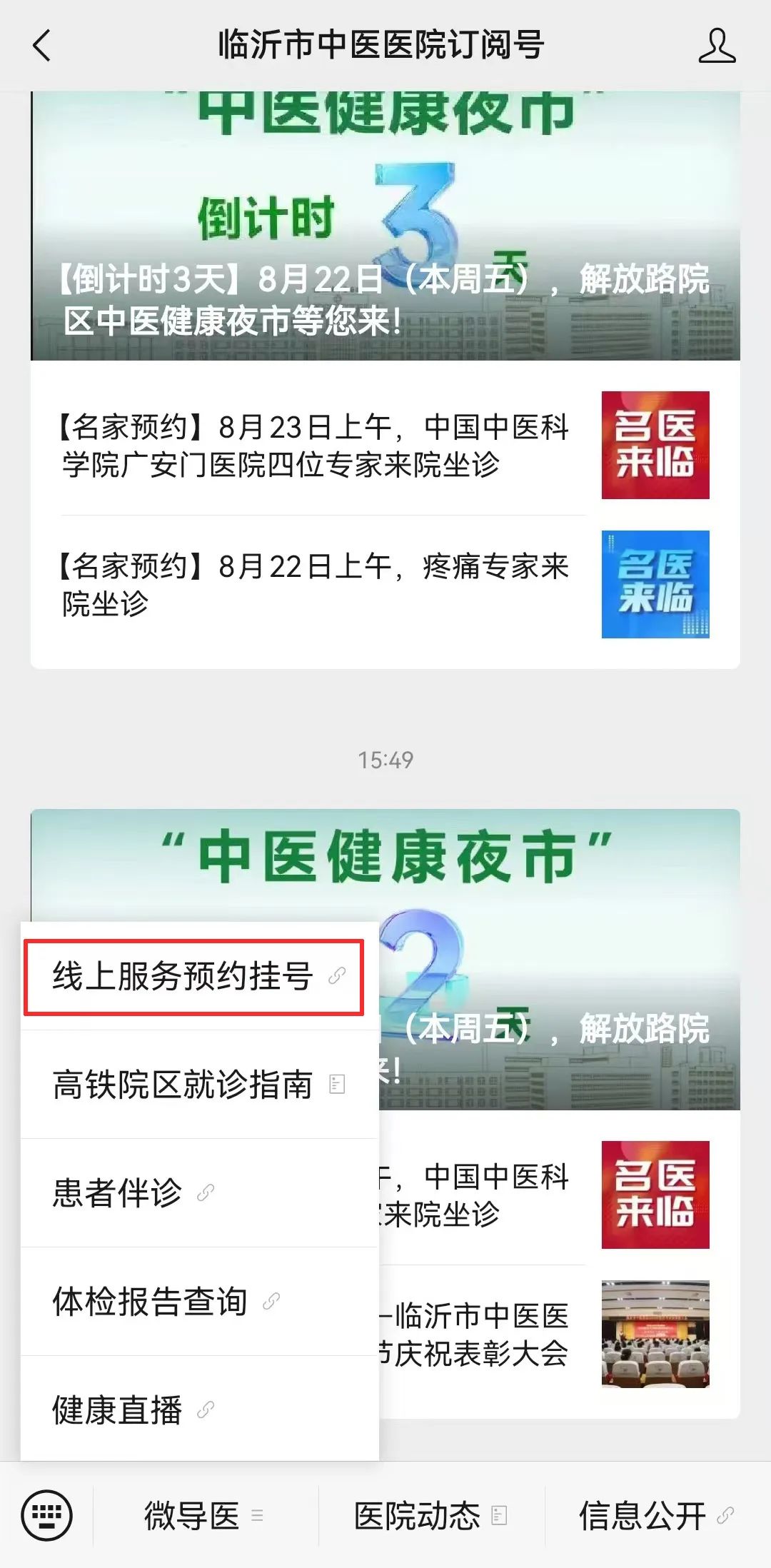Go back from the subscription account page
Screen dimensions: 771x1568
coord(42,46)
